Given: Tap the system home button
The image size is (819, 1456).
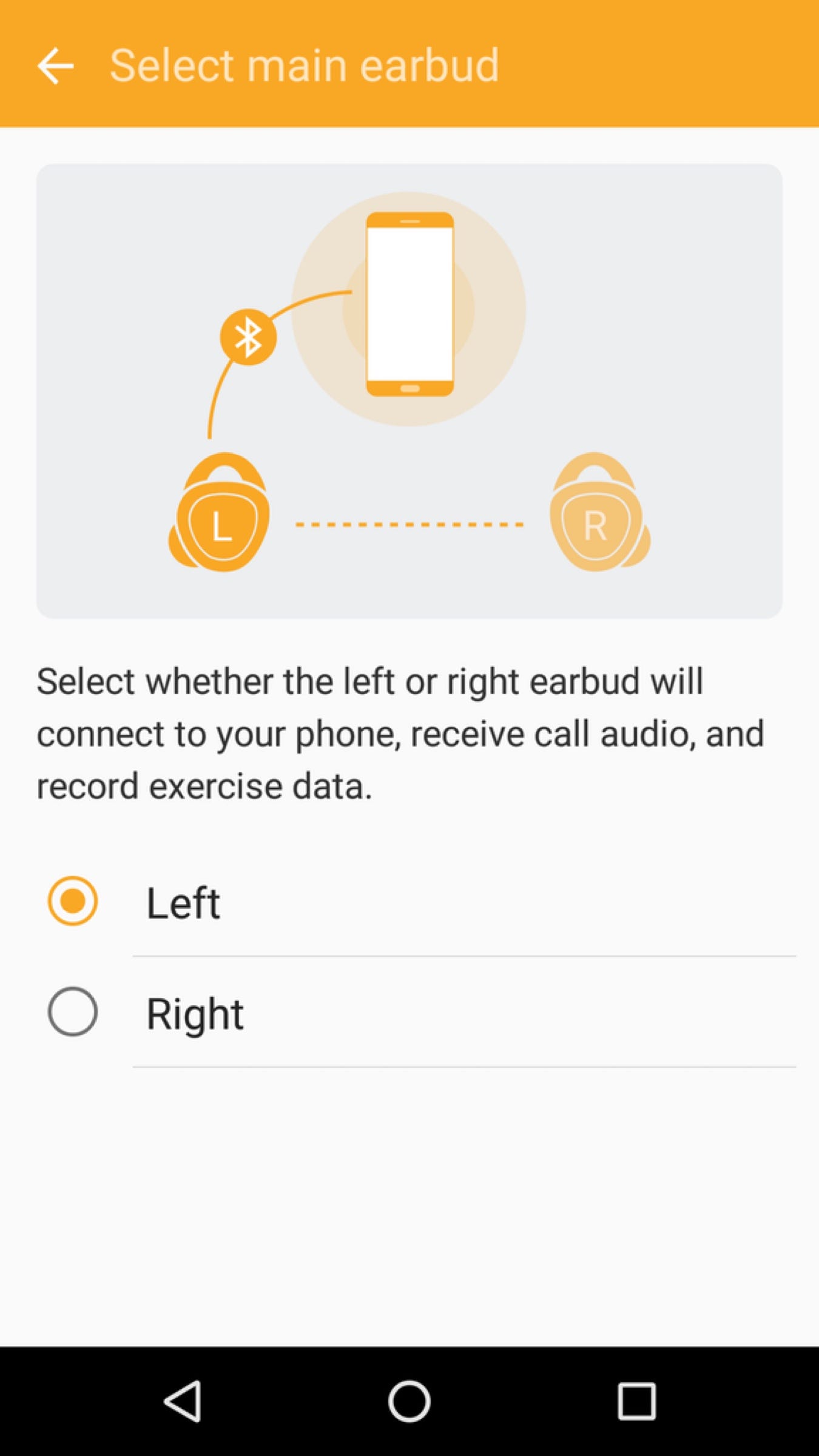Looking at the screenshot, I should click(x=409, y=1401).
